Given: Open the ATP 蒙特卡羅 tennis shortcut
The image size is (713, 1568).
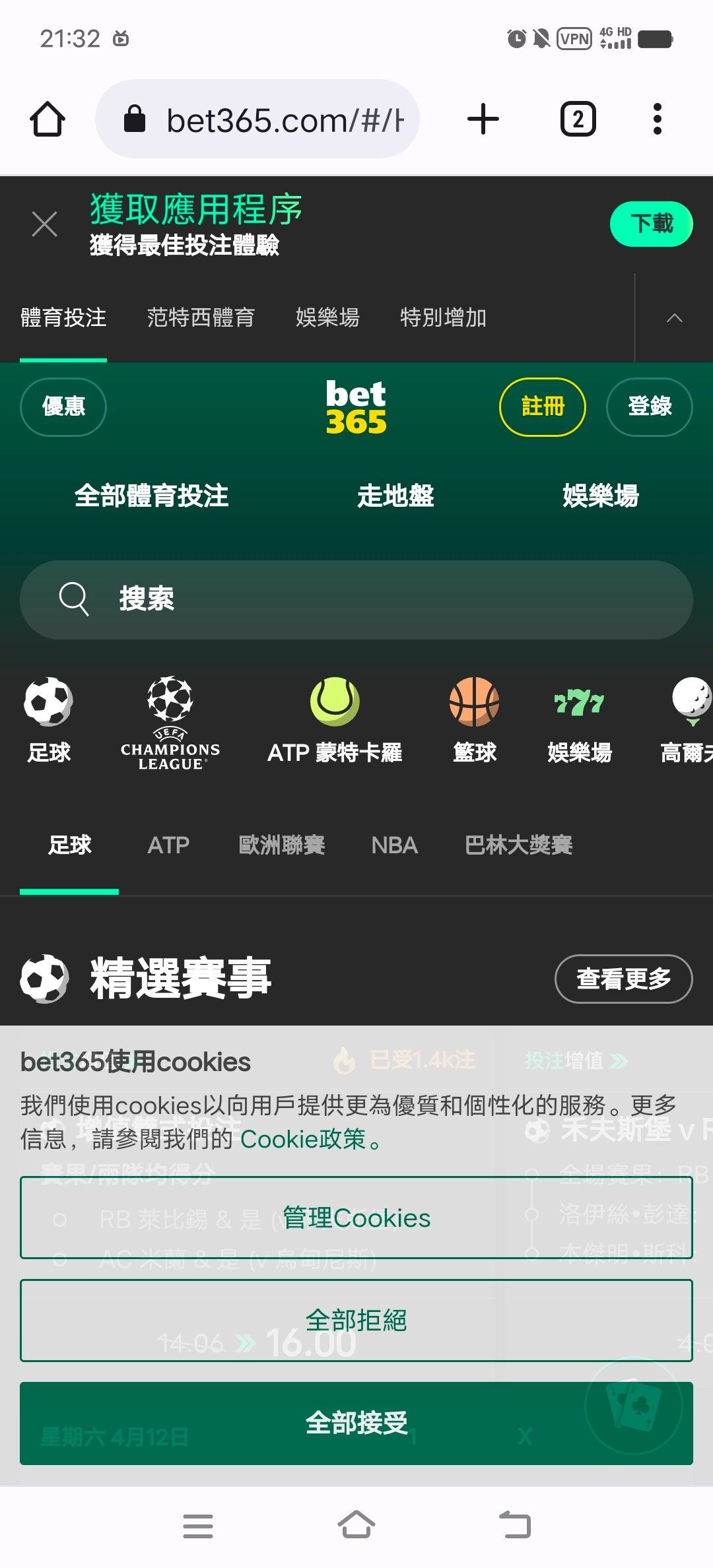Looking at the screenshot, I should 335,723.
